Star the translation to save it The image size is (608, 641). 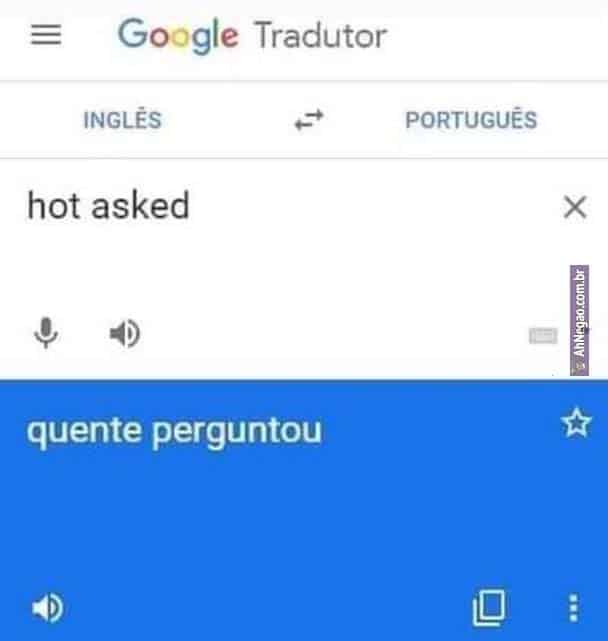click(x=576, y=424)
